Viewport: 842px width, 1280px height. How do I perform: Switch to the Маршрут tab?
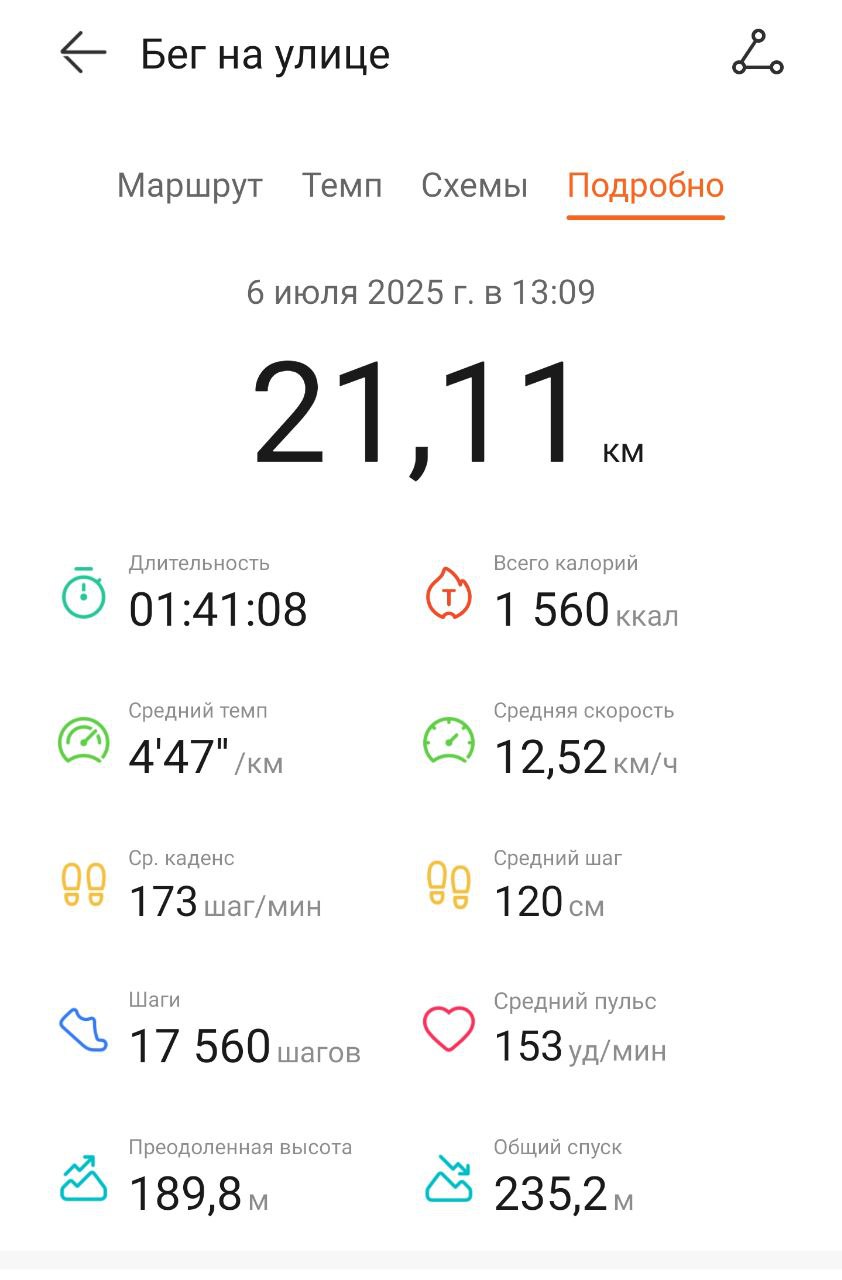click(190, 186)
